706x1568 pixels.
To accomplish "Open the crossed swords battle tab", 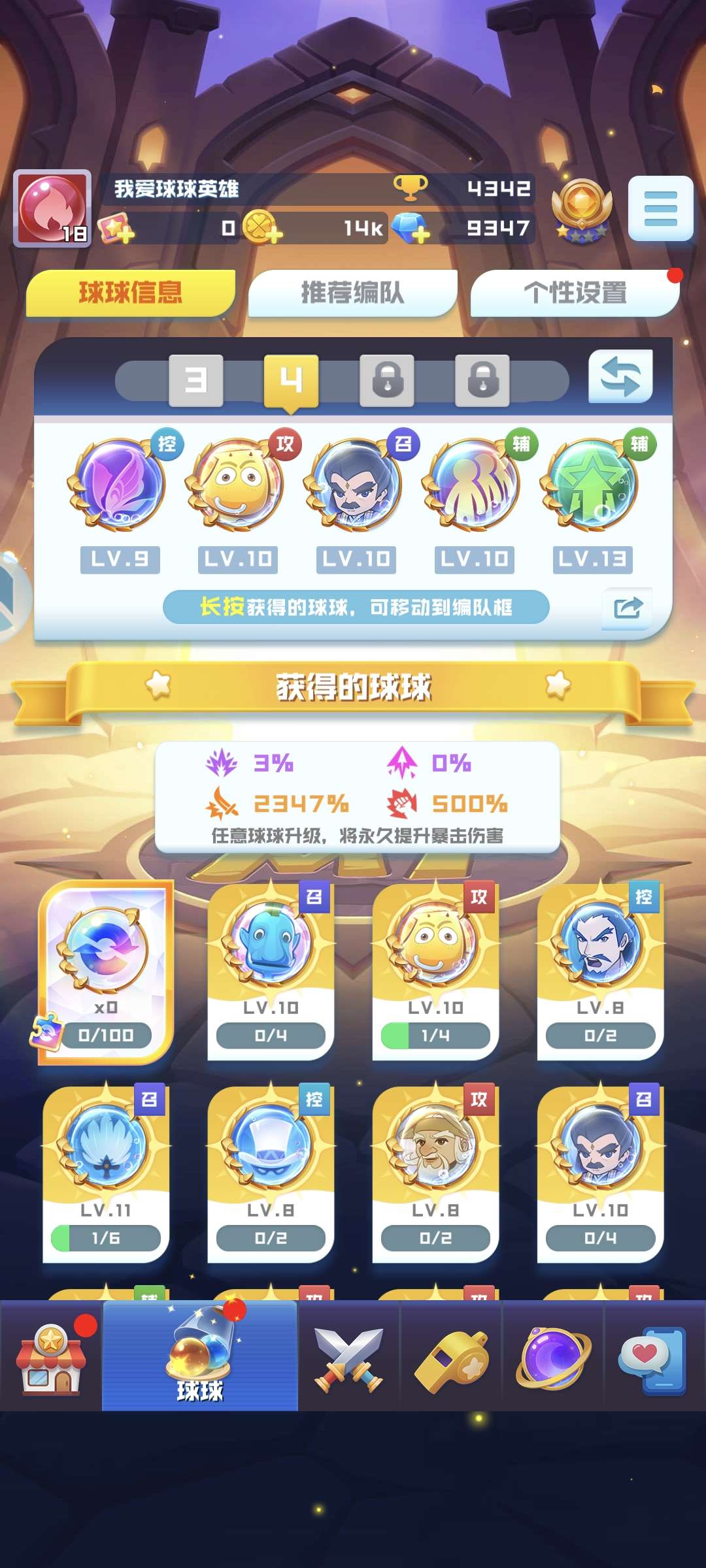I will (348, 1356).
